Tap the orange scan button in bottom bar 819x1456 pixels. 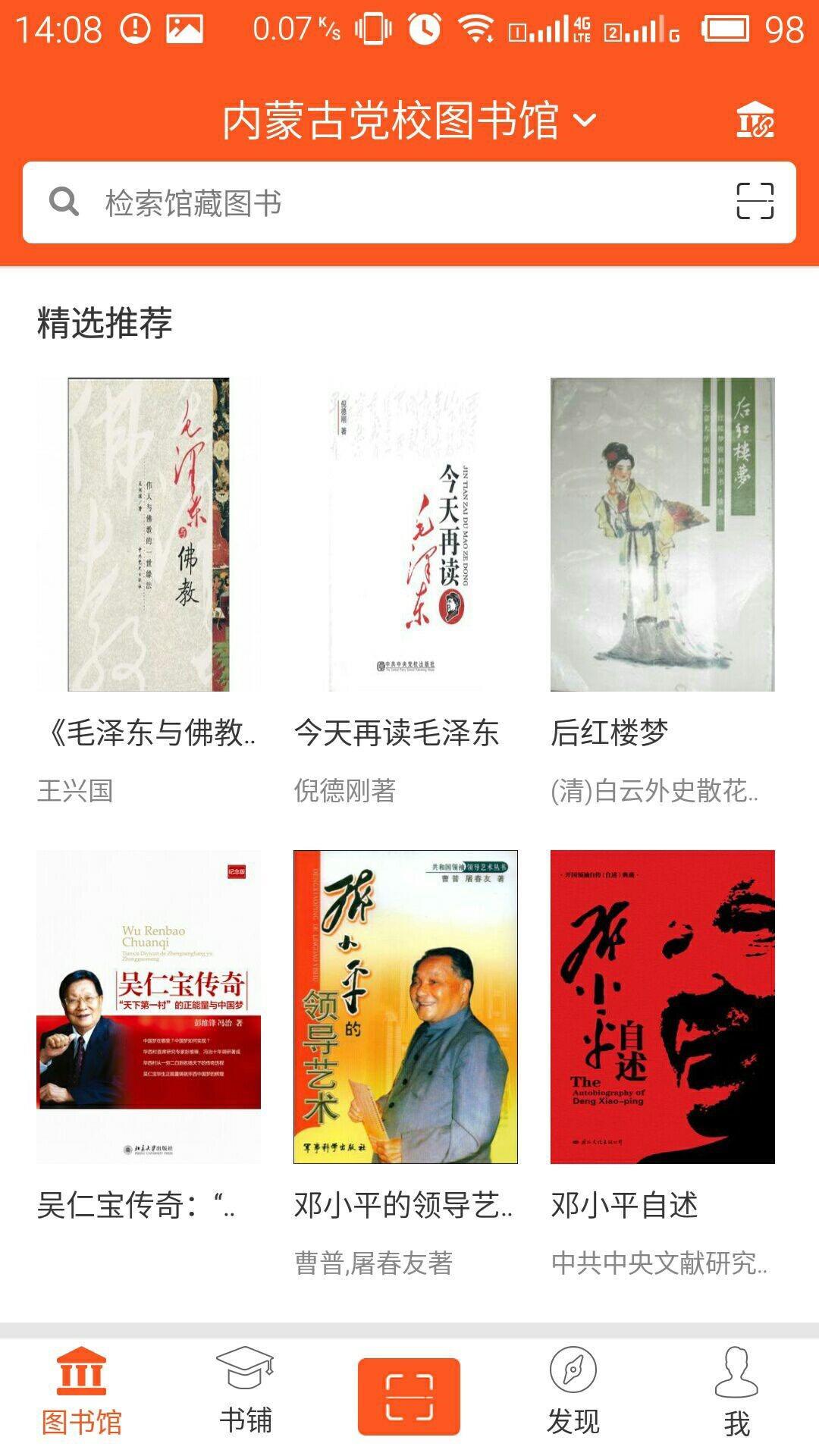point(409,1397)
